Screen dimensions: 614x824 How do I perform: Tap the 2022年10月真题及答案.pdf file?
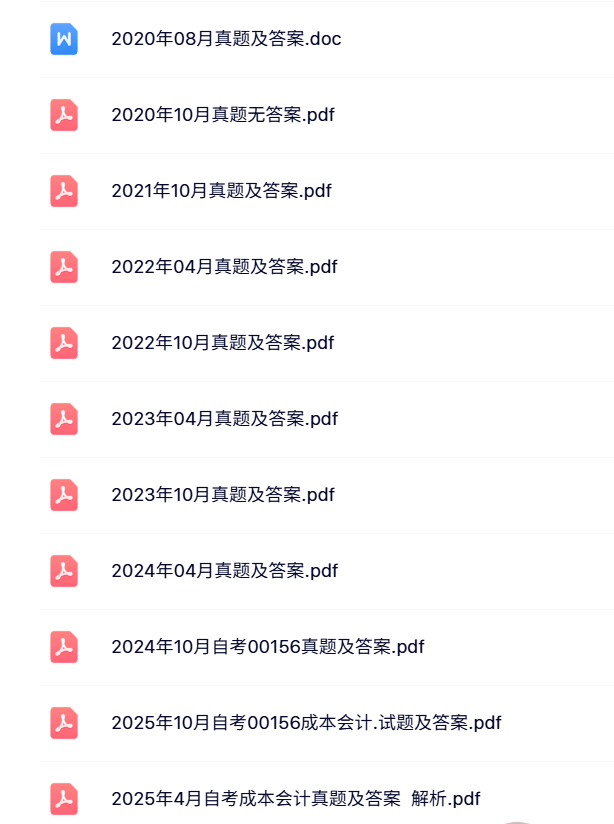pos(222,343)
